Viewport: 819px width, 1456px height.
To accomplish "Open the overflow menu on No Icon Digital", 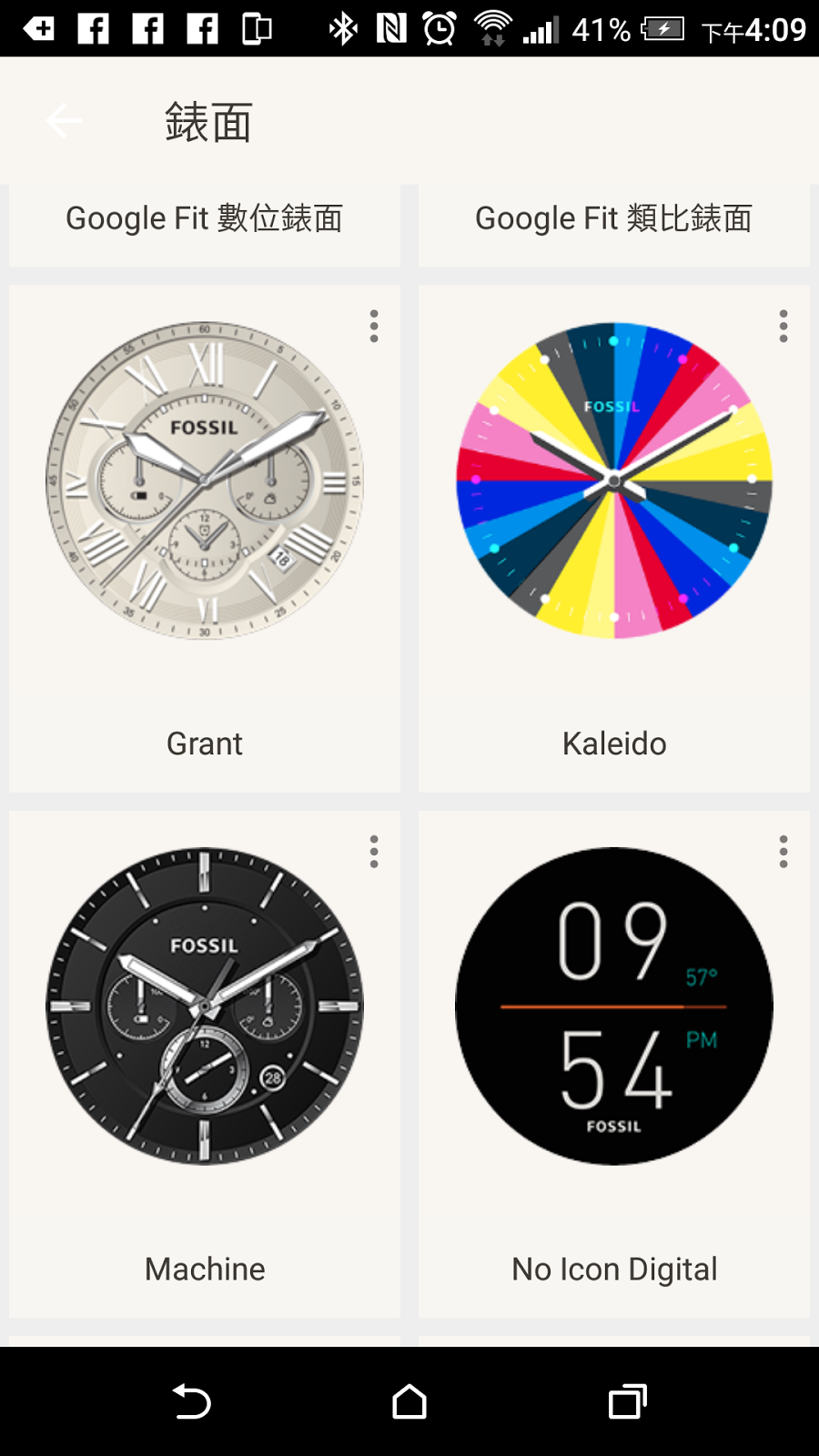I will [x=784, y=852].
